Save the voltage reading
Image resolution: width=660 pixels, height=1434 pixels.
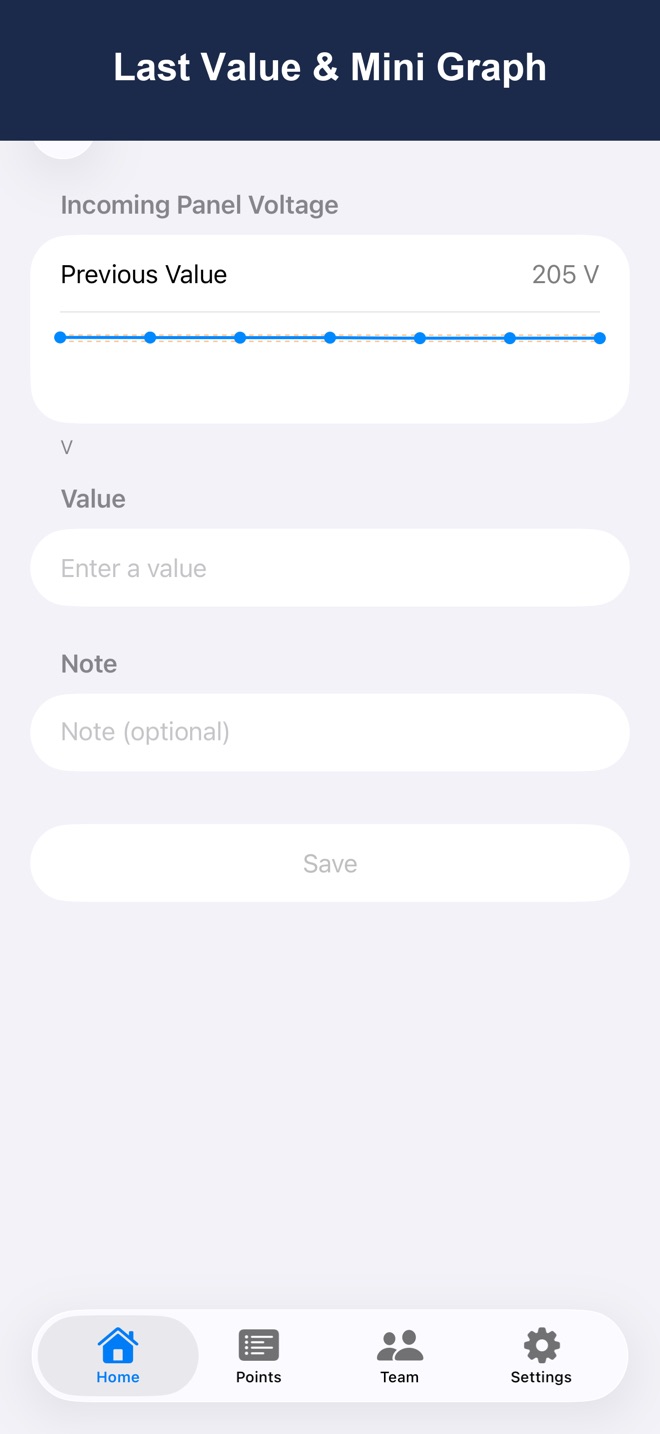coord(330,863)
